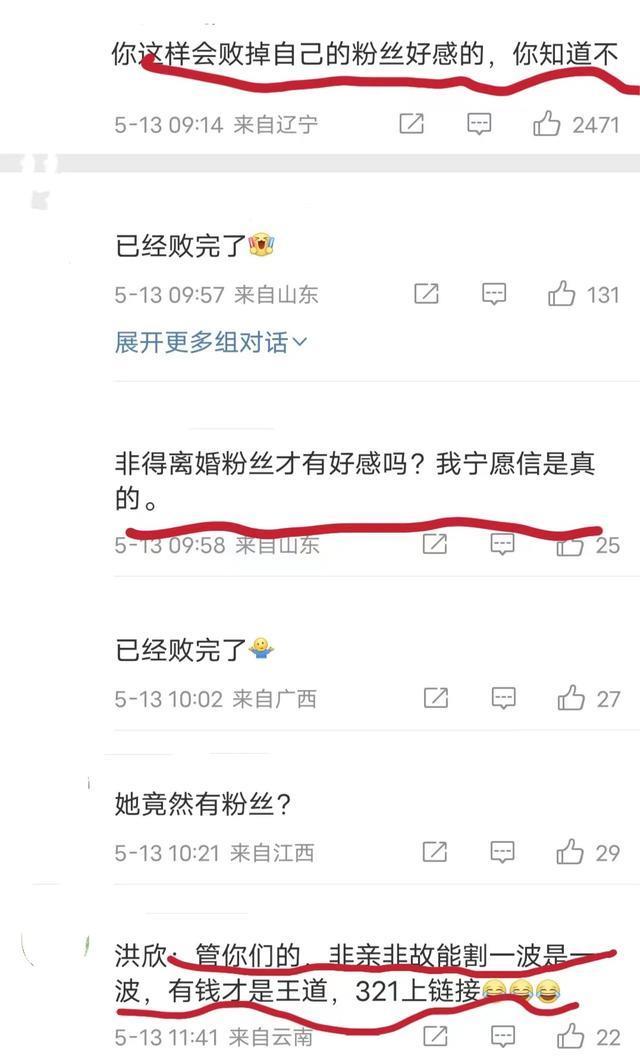Reply to the 10:02 comment from 广西
Viewport: 640px width, 1063px height.
[503, 698]
